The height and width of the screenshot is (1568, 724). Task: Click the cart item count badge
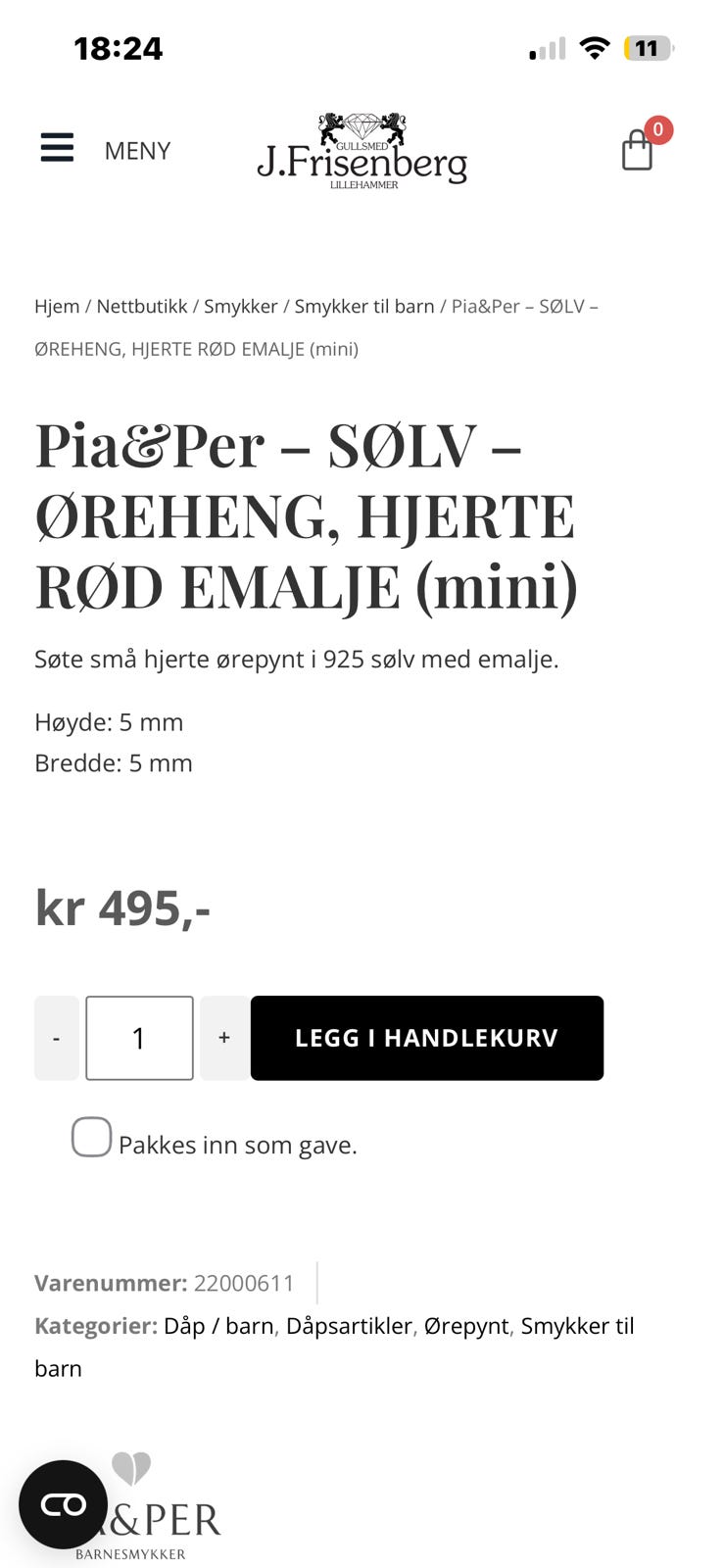pyautogui.click(x=657, y=128)
